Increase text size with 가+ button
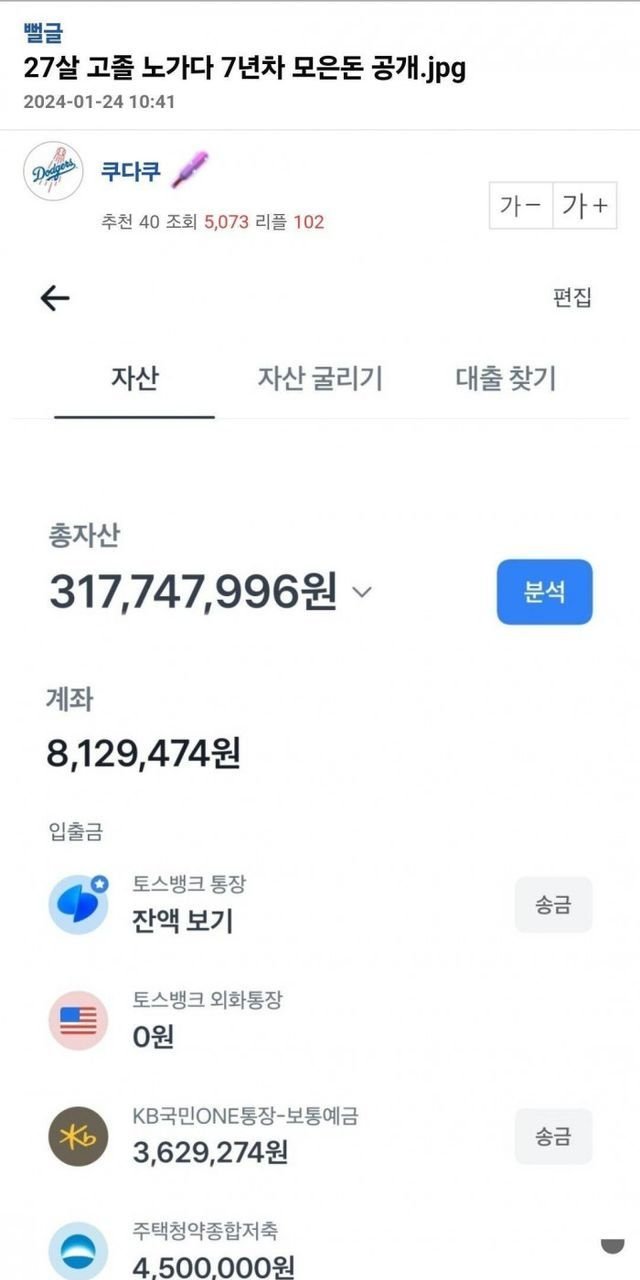Screen dimensions: 640x1280 (x=585, y=206)
